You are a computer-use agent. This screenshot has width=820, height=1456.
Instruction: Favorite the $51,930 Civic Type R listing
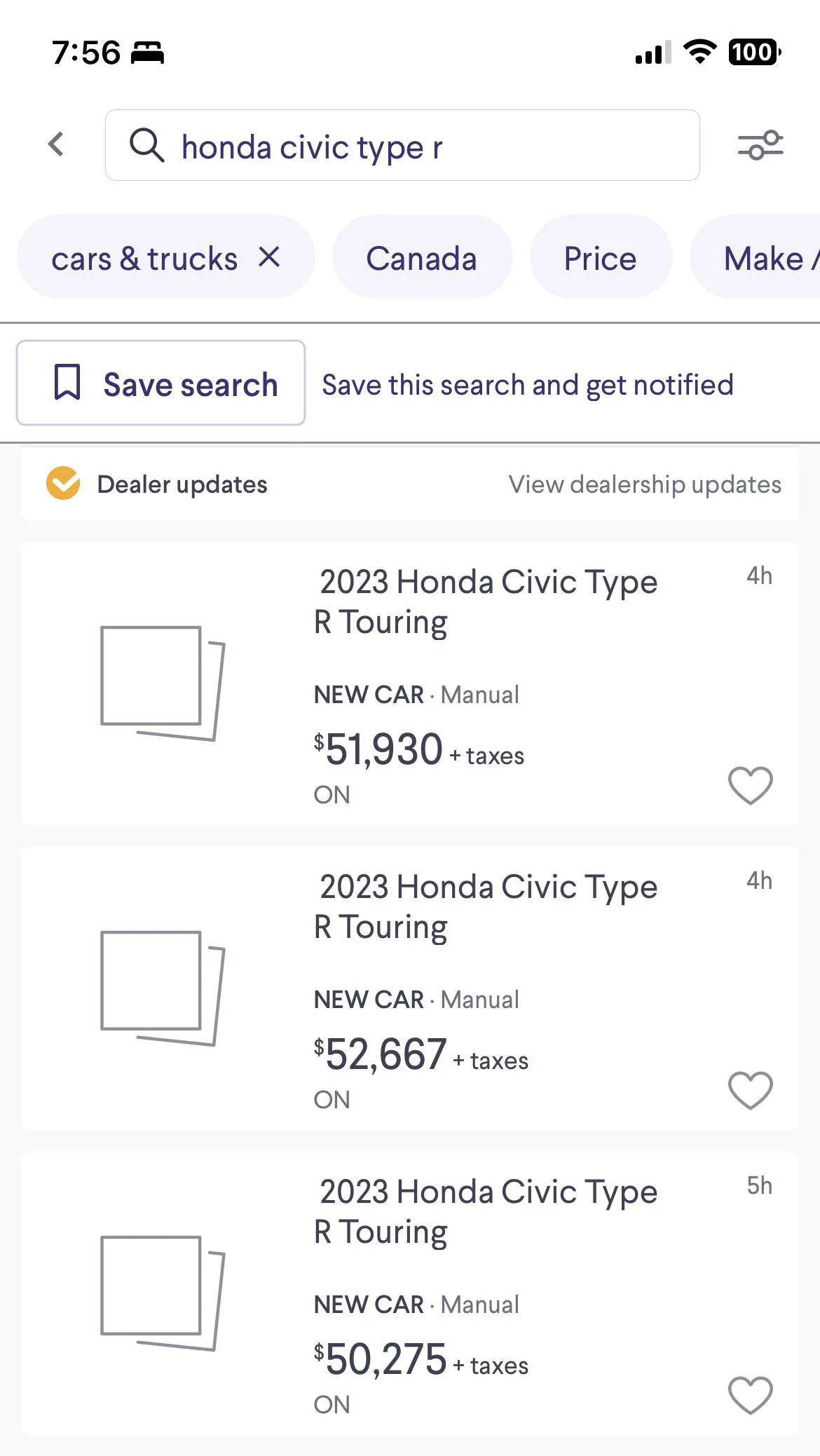[x=749, y=785]
